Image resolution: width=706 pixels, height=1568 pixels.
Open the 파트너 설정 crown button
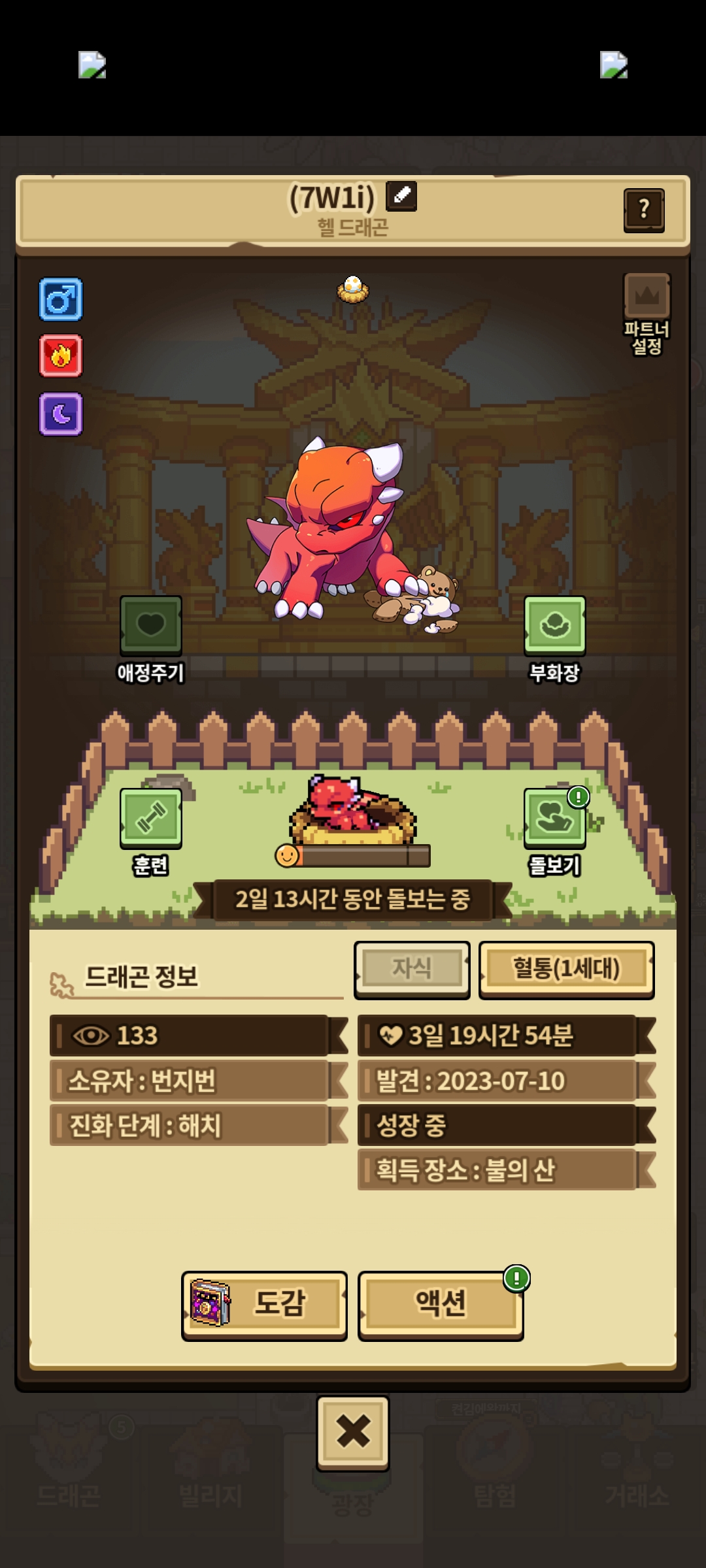(x=647, y=297)
